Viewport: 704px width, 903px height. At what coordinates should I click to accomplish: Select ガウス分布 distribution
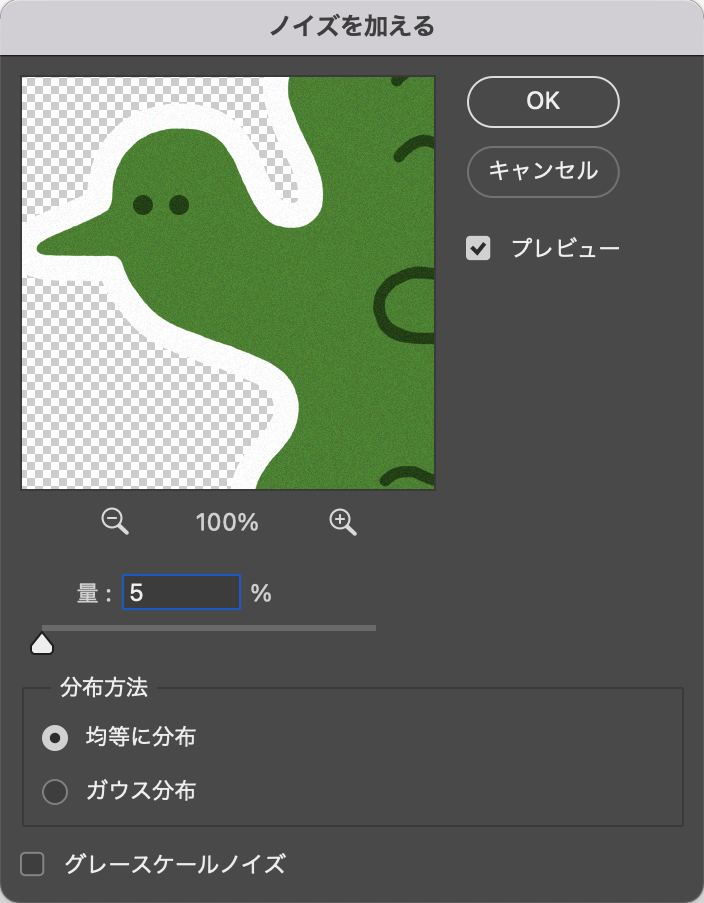[x=55, y=792]
